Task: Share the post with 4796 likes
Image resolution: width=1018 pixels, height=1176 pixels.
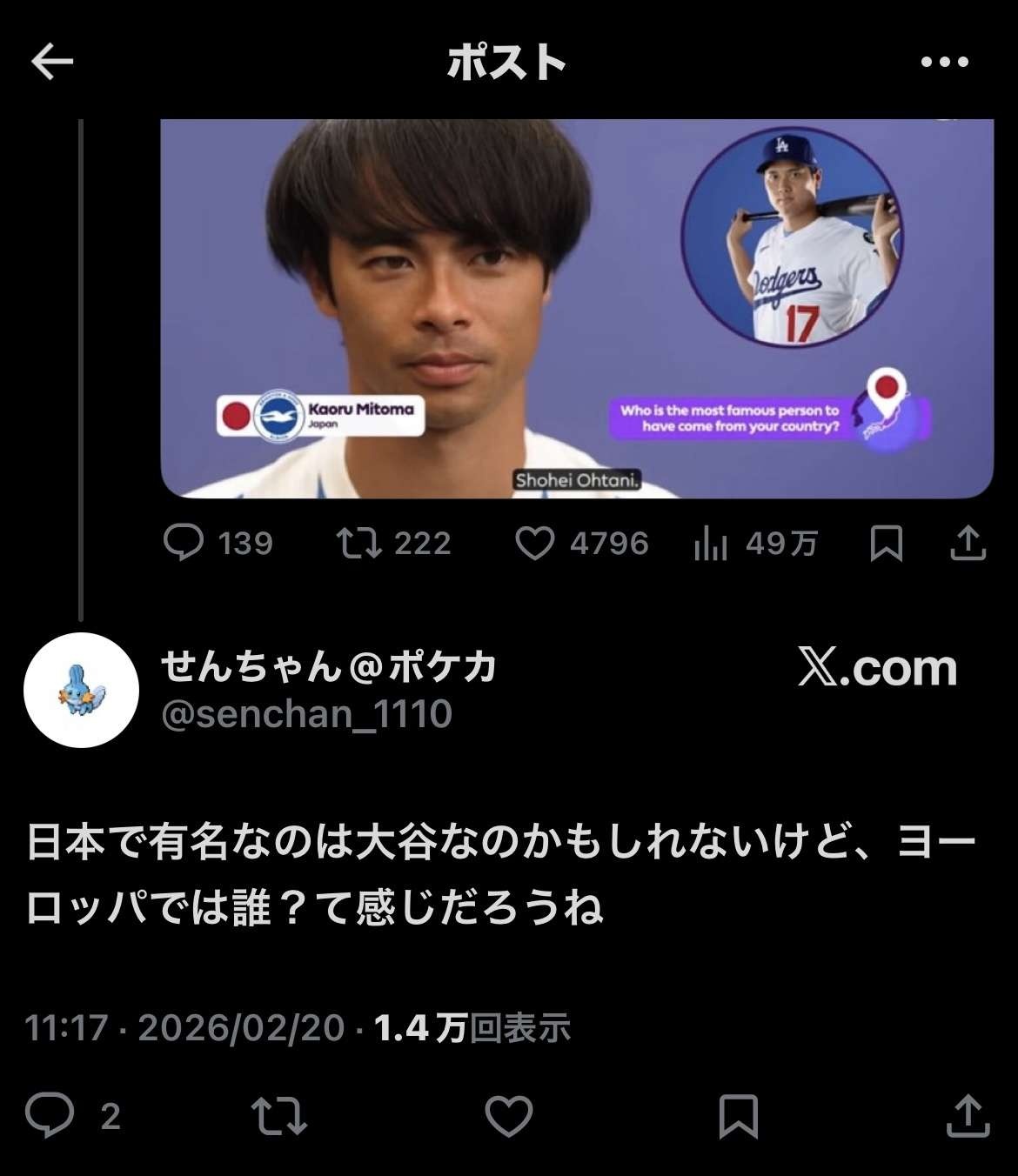Action: click(x=967, y=544)
